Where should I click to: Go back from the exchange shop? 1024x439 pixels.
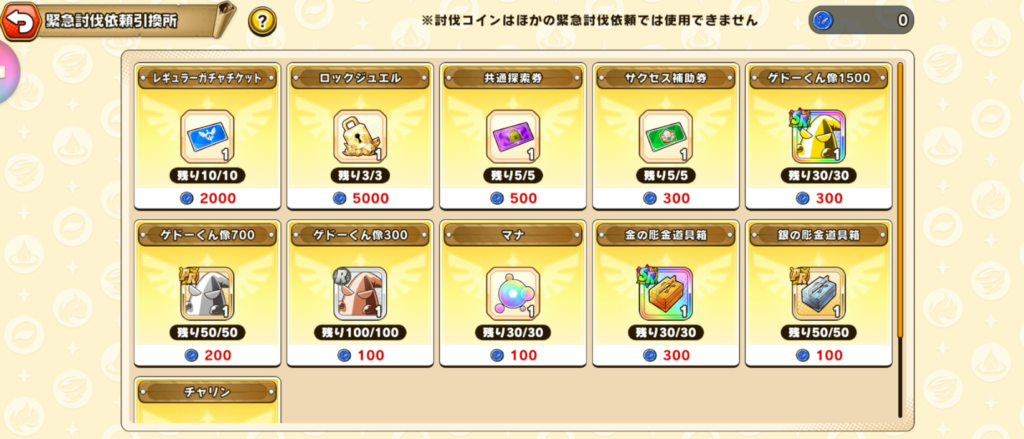(x=22, y=18)
